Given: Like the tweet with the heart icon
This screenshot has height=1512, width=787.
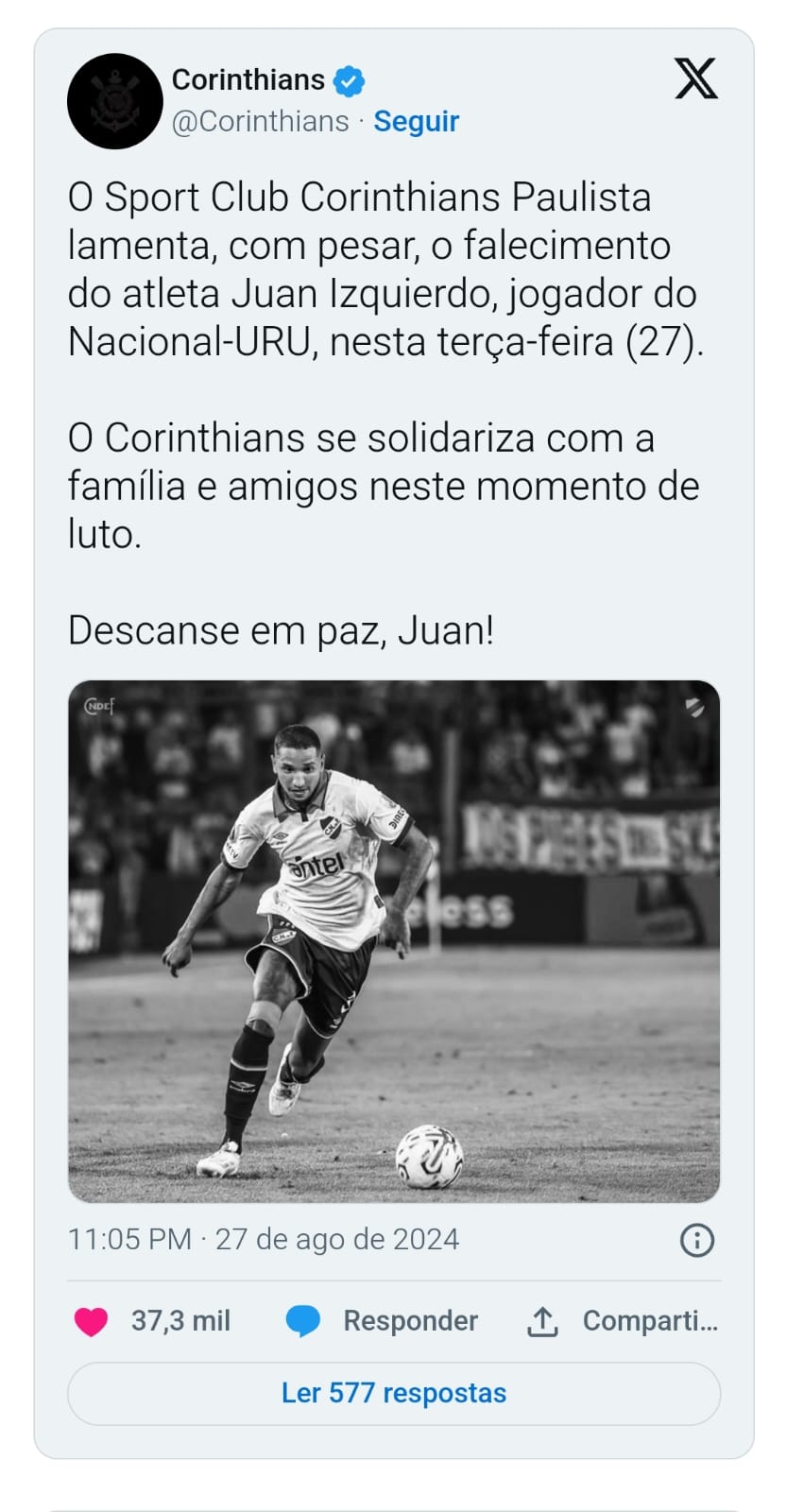Looking at the screenshot, I should click(x=92, y=1321).
